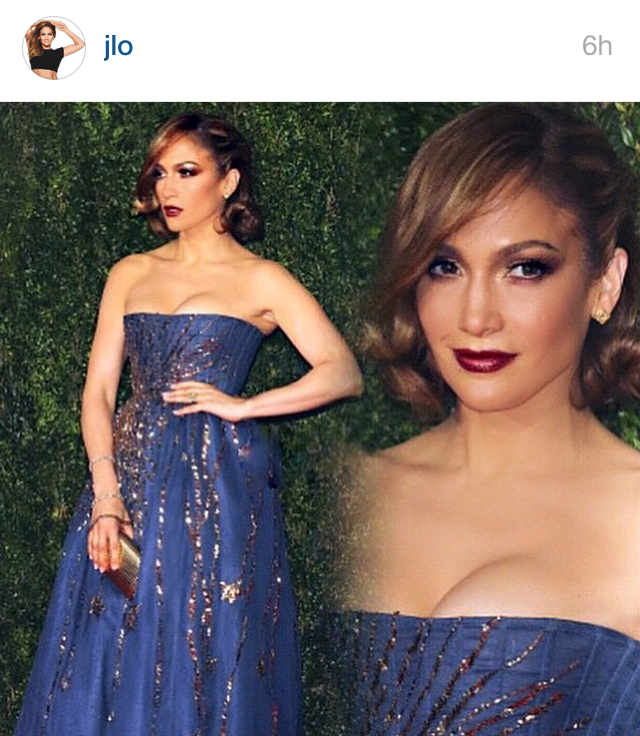Open jlo's profile picture
The height and width of the screenshot is (736, 640).
[53, 48]
